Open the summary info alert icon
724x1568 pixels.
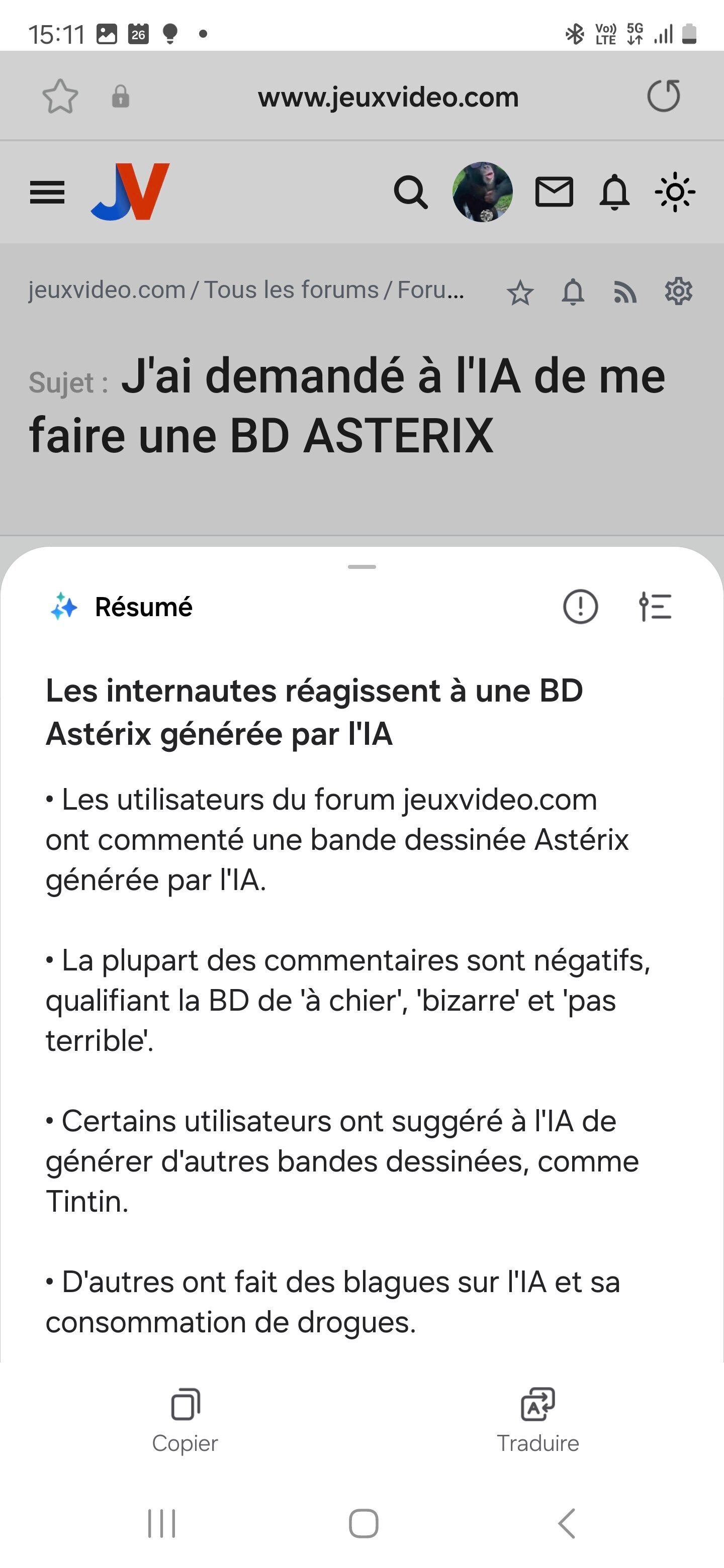pos(580,606)
